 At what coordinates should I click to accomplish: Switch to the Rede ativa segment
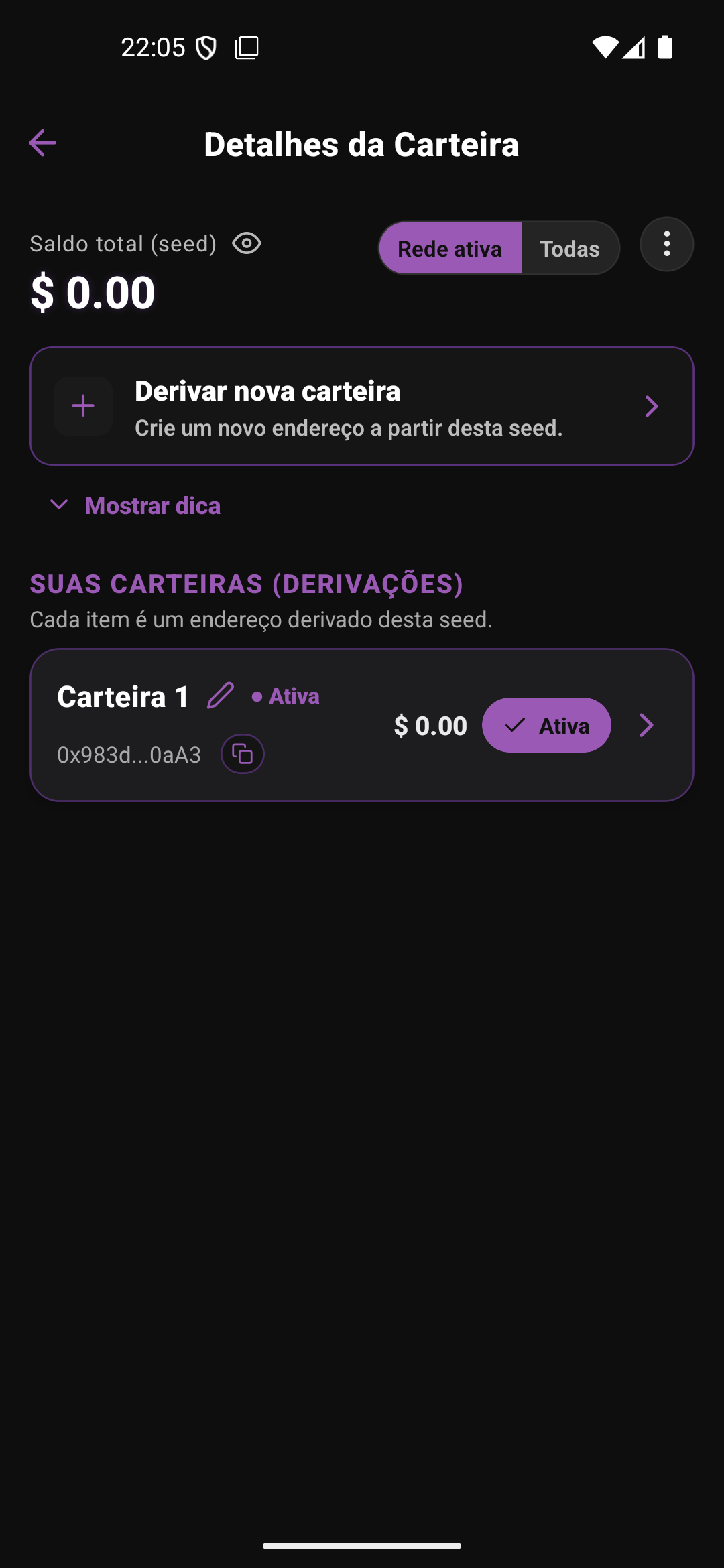pyautogui.click(x=450, y=249)
